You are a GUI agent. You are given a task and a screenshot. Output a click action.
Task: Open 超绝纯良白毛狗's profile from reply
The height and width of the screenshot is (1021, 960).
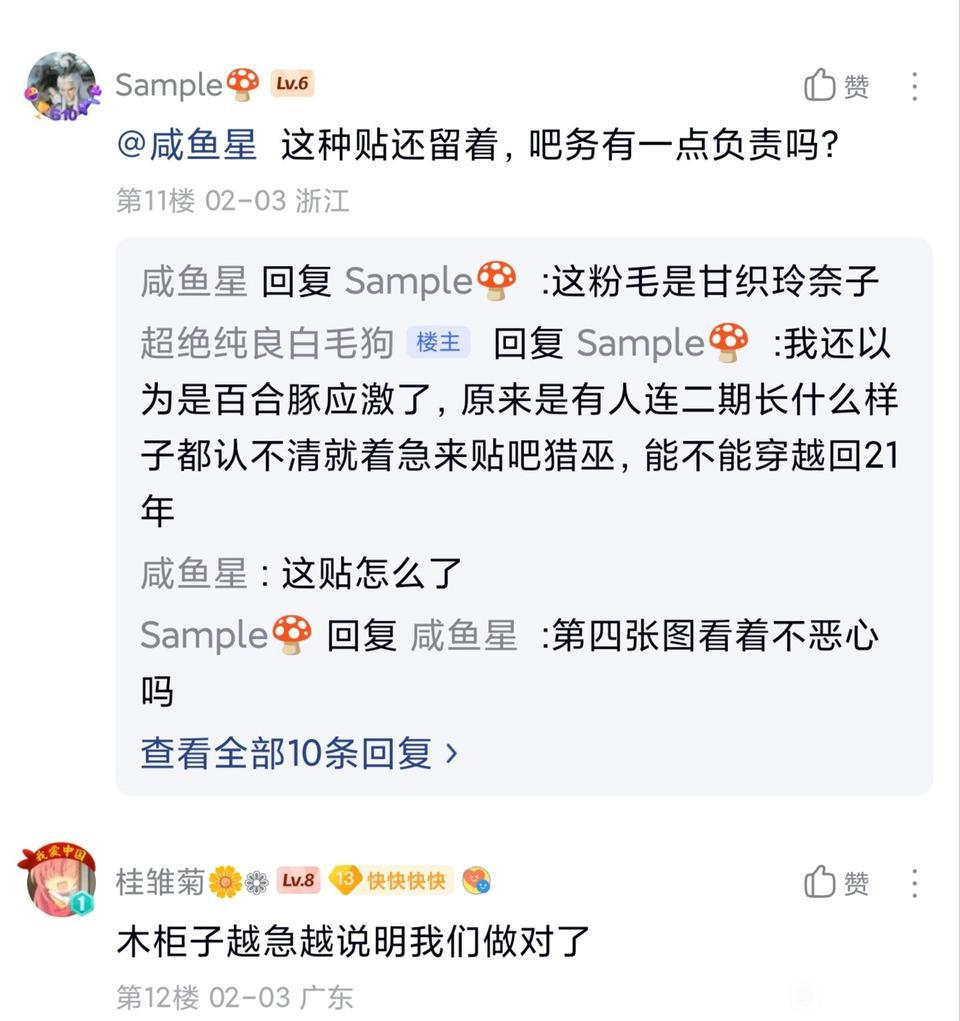(x=267, y=343)
